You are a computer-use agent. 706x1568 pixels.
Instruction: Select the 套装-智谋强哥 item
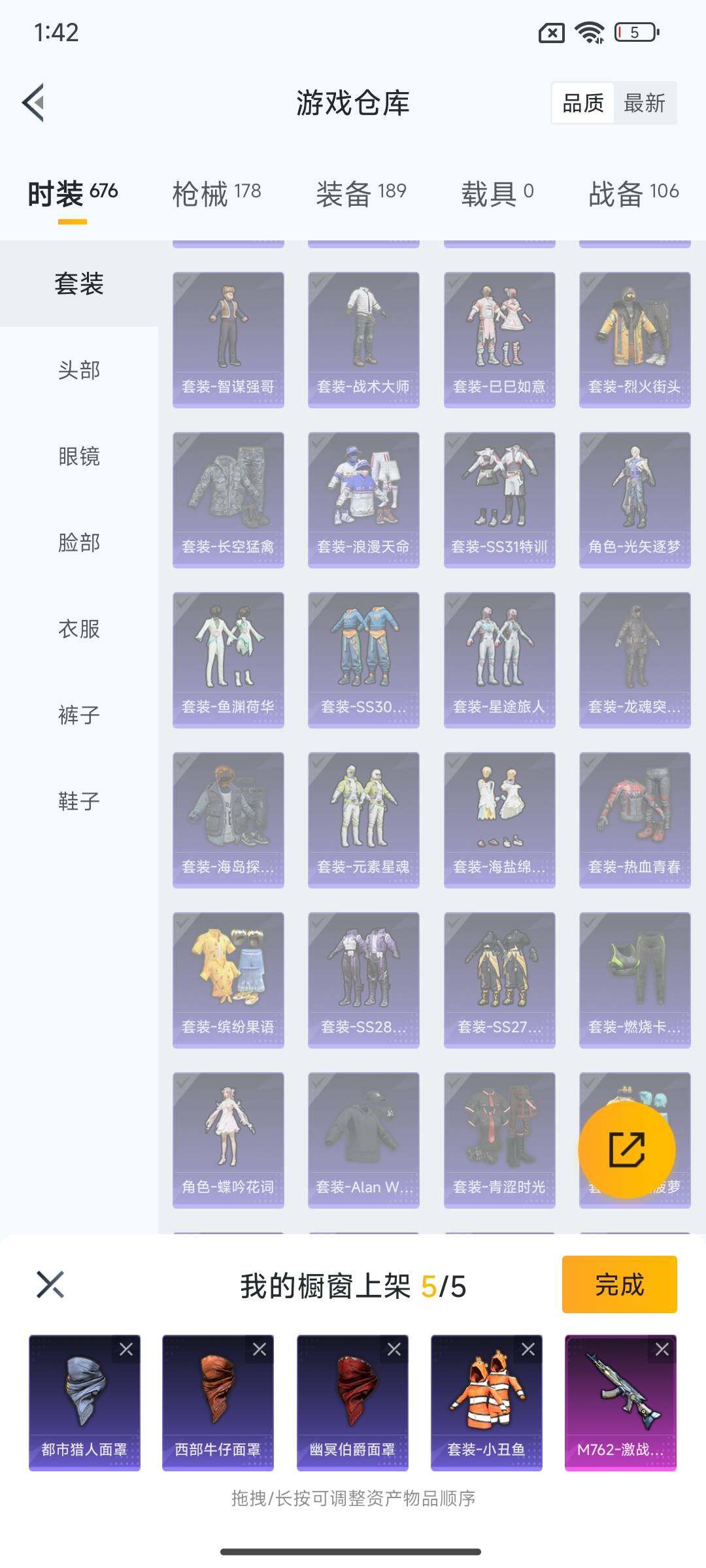(x=228, y=340)
